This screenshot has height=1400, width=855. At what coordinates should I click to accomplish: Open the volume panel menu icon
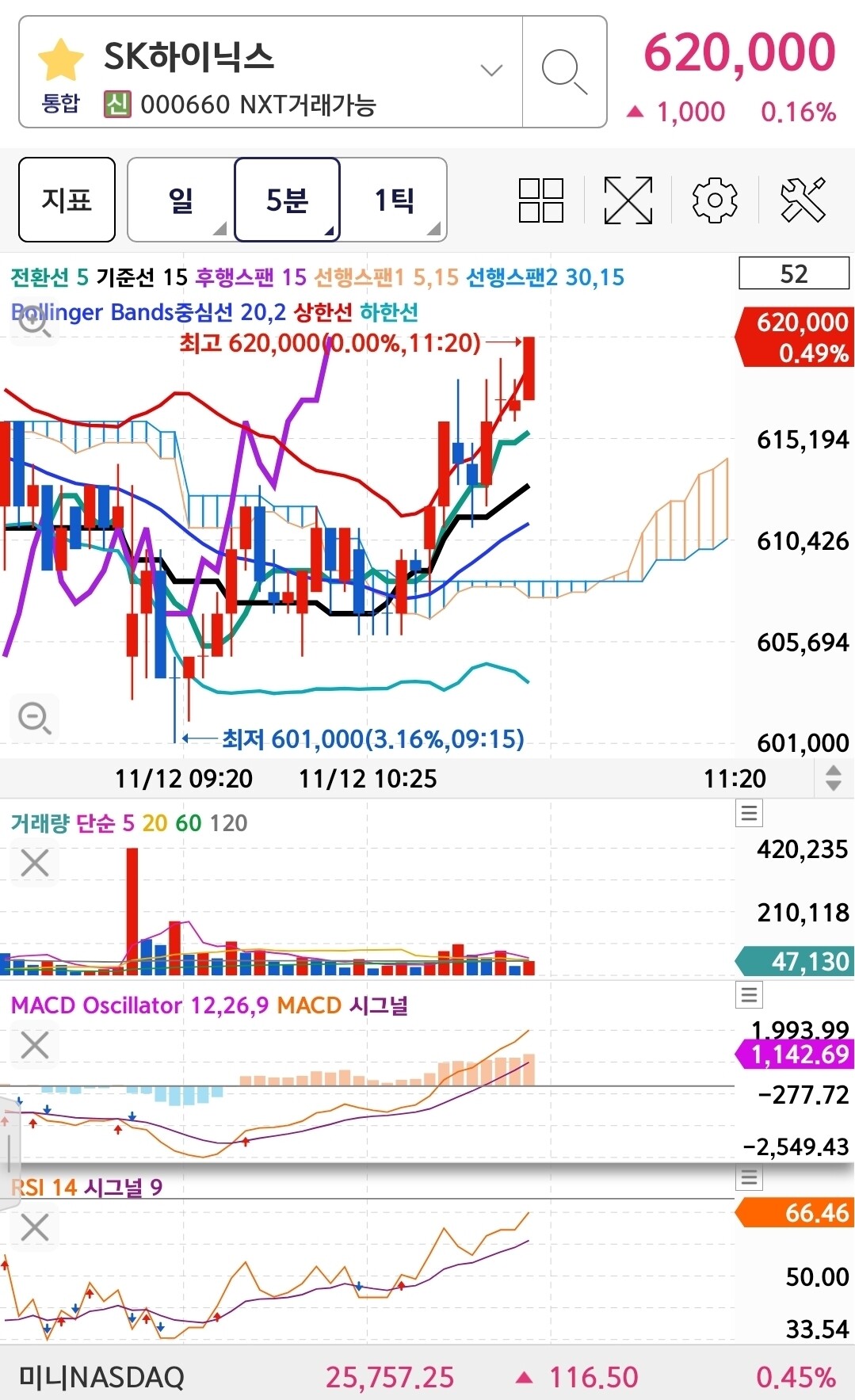tap(749, 813)
